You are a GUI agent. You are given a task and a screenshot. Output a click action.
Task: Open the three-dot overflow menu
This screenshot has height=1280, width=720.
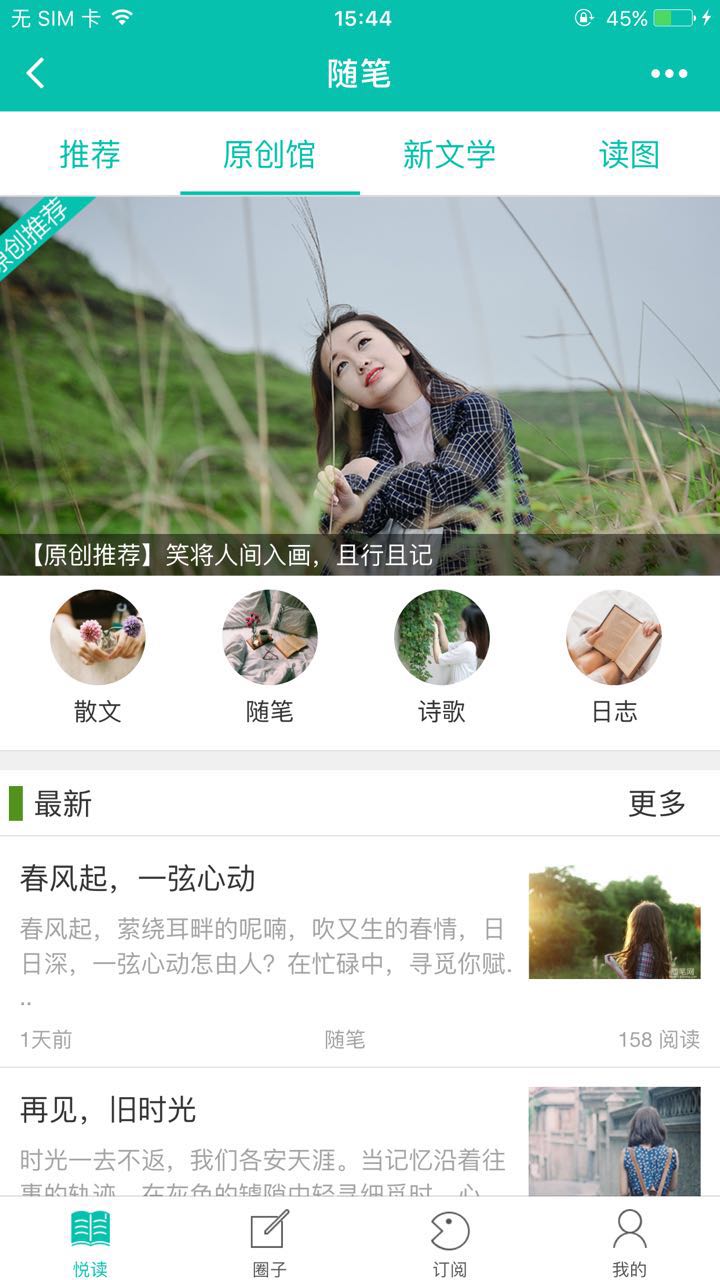click(668, 73)
